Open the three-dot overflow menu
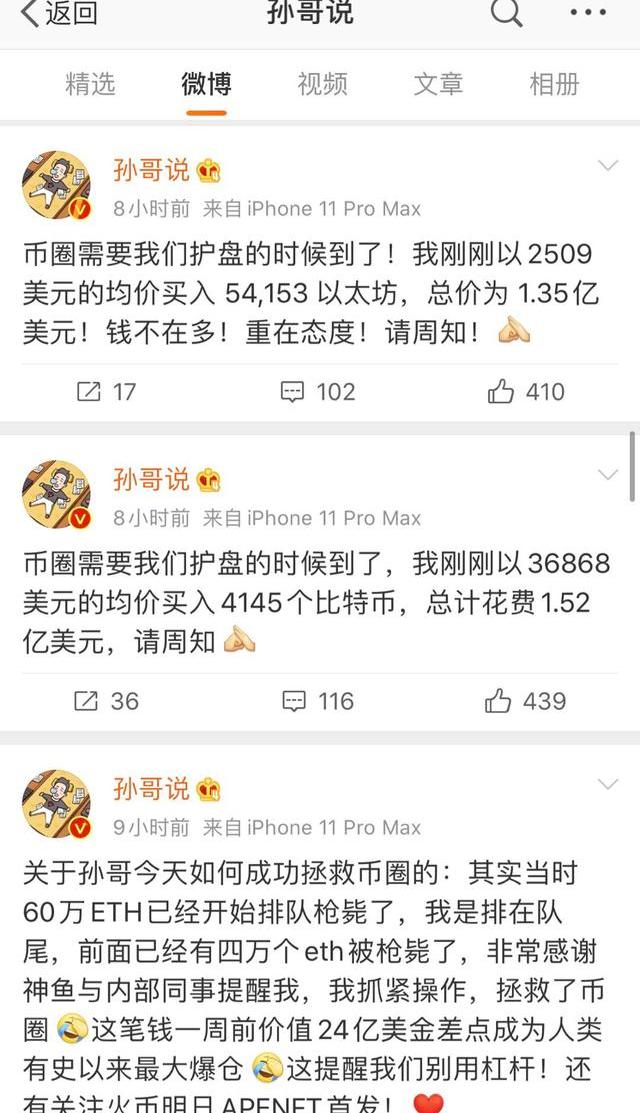This screenshot has width=640, height=1113. point(587,14)
